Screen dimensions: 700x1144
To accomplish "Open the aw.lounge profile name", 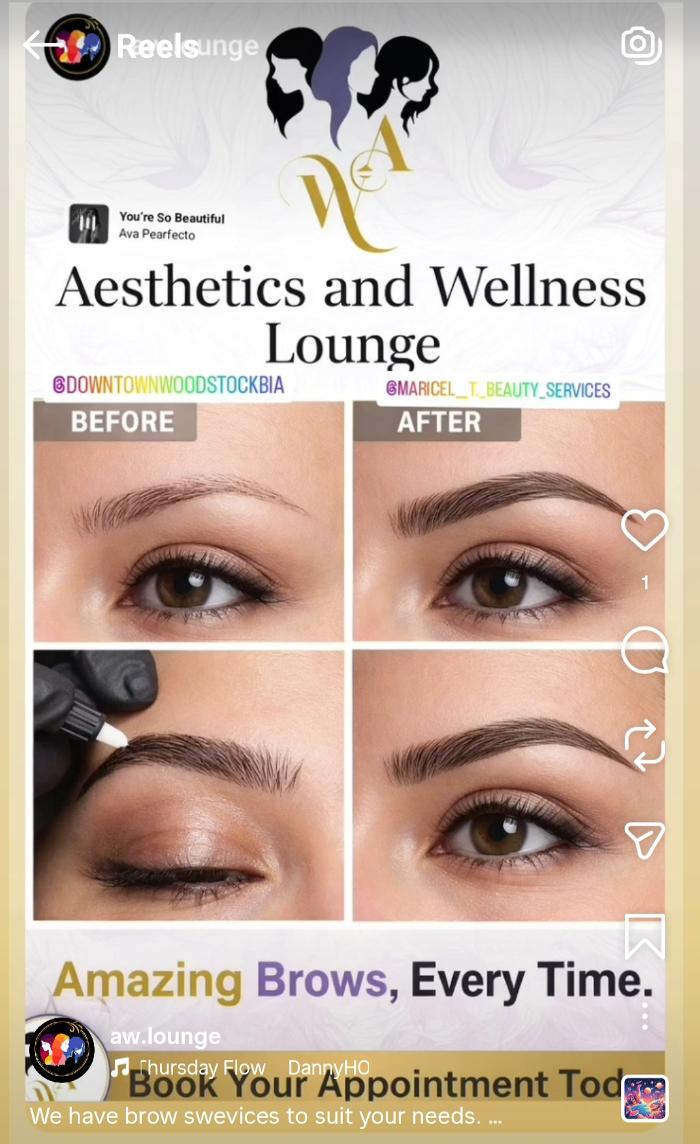I will point(165,1036).
